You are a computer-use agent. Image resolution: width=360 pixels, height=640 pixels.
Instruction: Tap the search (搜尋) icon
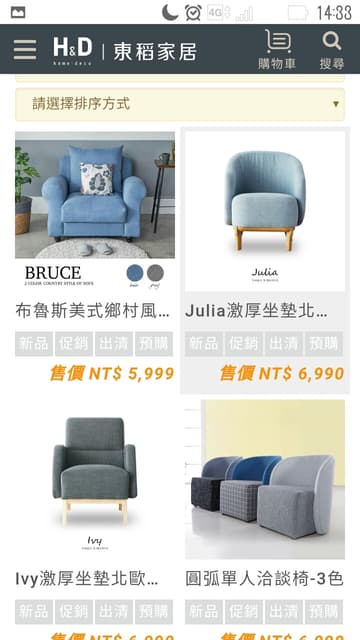[332, 49]
